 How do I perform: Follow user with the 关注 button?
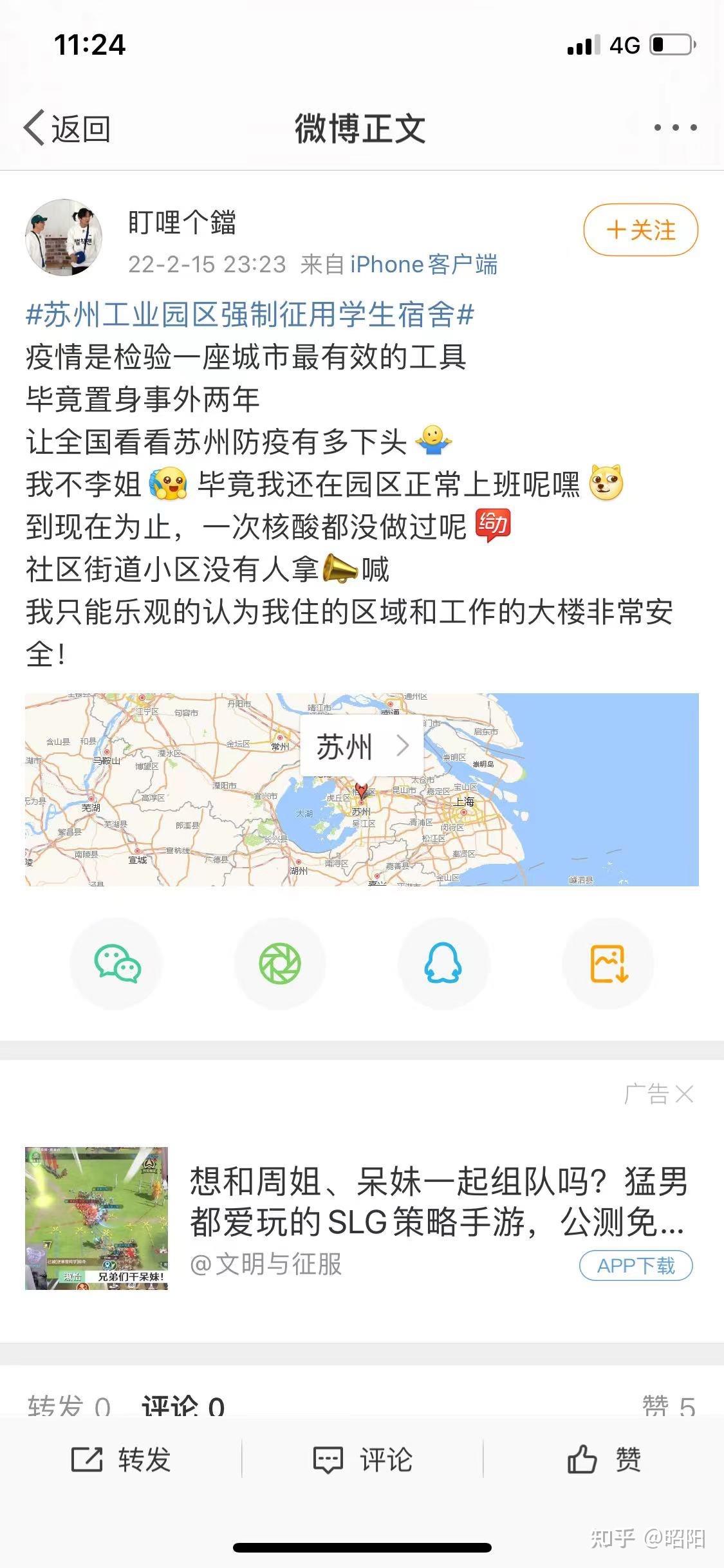tap(640, 230)
